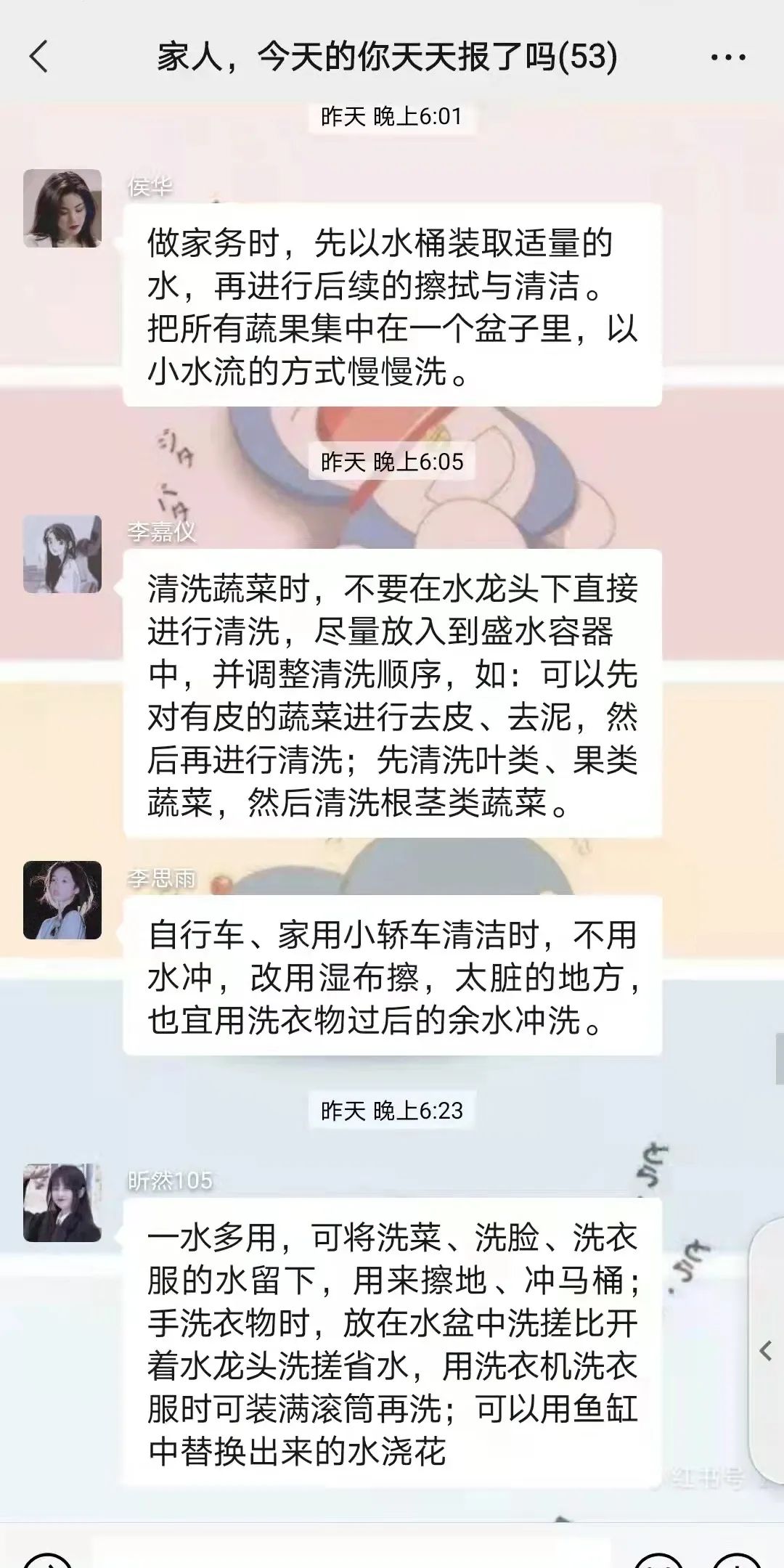Open profile of 昕然105 via avatar

click(62, 1203)
